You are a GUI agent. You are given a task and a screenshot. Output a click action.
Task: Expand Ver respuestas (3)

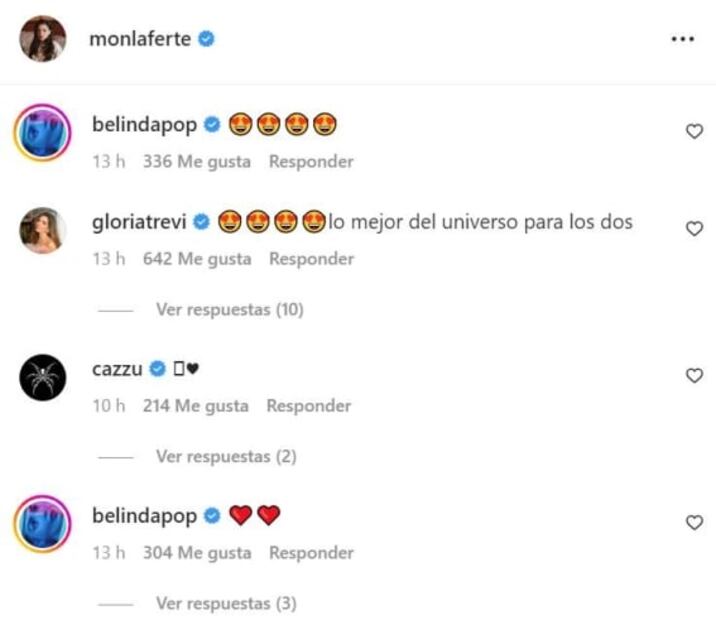coord(226,604)
